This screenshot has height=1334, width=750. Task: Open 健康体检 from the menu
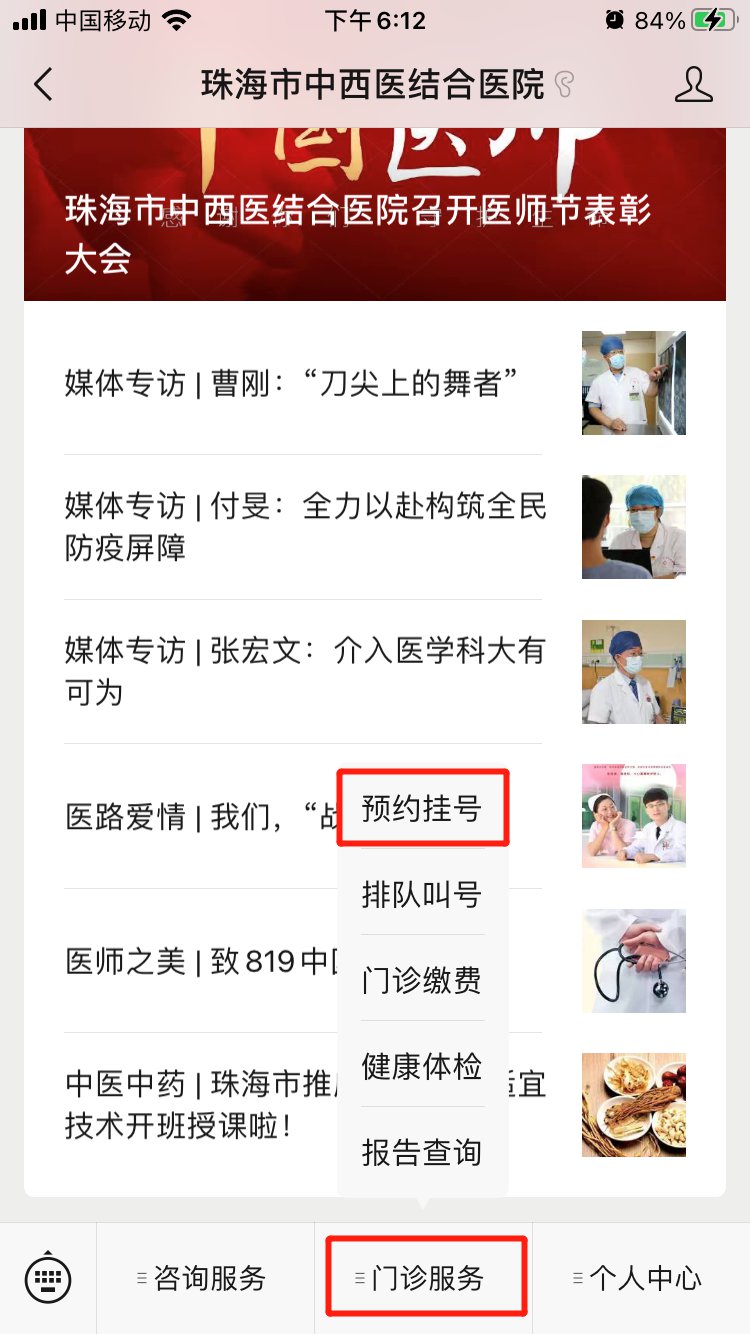[422, 1066]
